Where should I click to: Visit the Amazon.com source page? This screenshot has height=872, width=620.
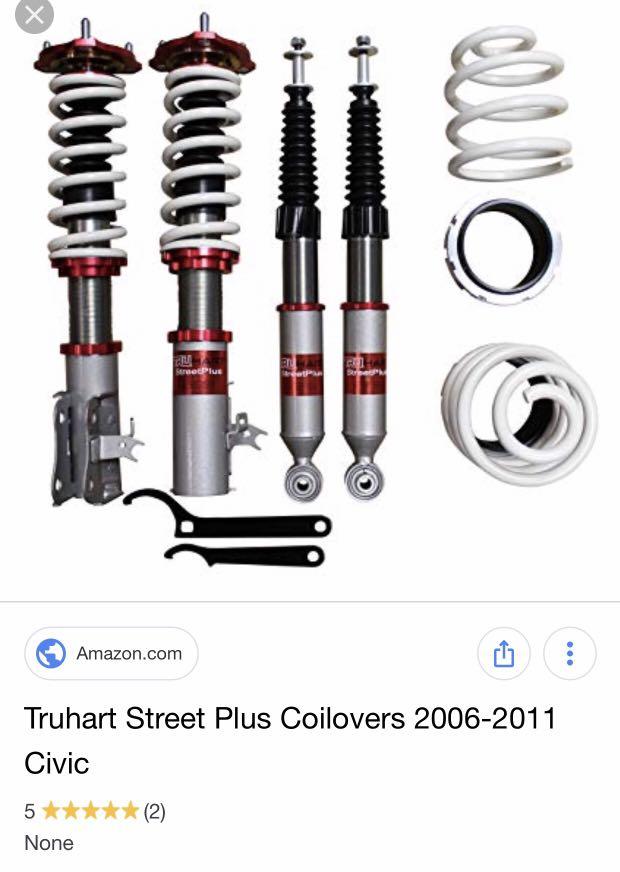(x=111, y=654)
